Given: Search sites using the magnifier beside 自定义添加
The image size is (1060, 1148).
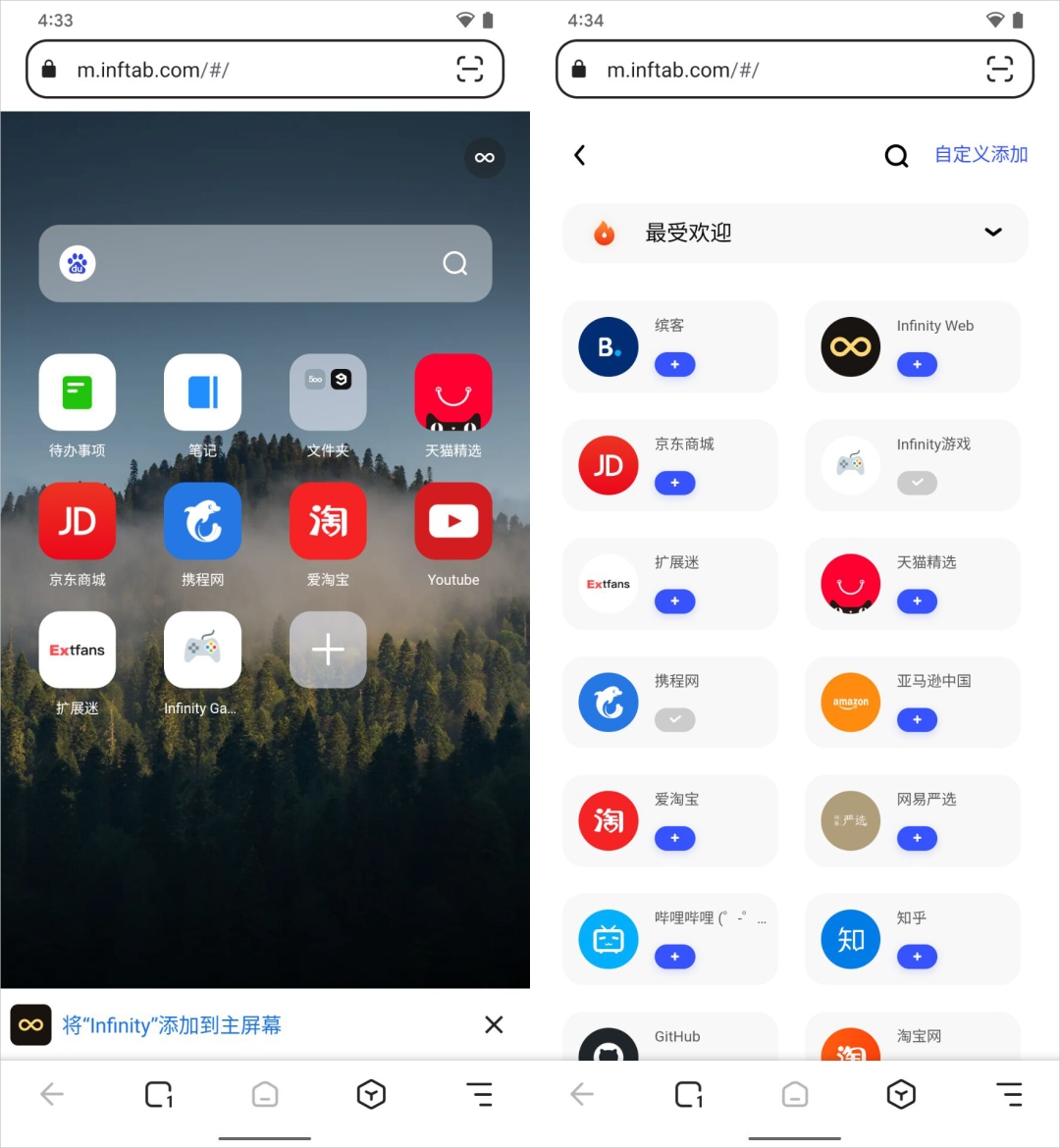Looking at the screenshot, I should coord(896,156).
